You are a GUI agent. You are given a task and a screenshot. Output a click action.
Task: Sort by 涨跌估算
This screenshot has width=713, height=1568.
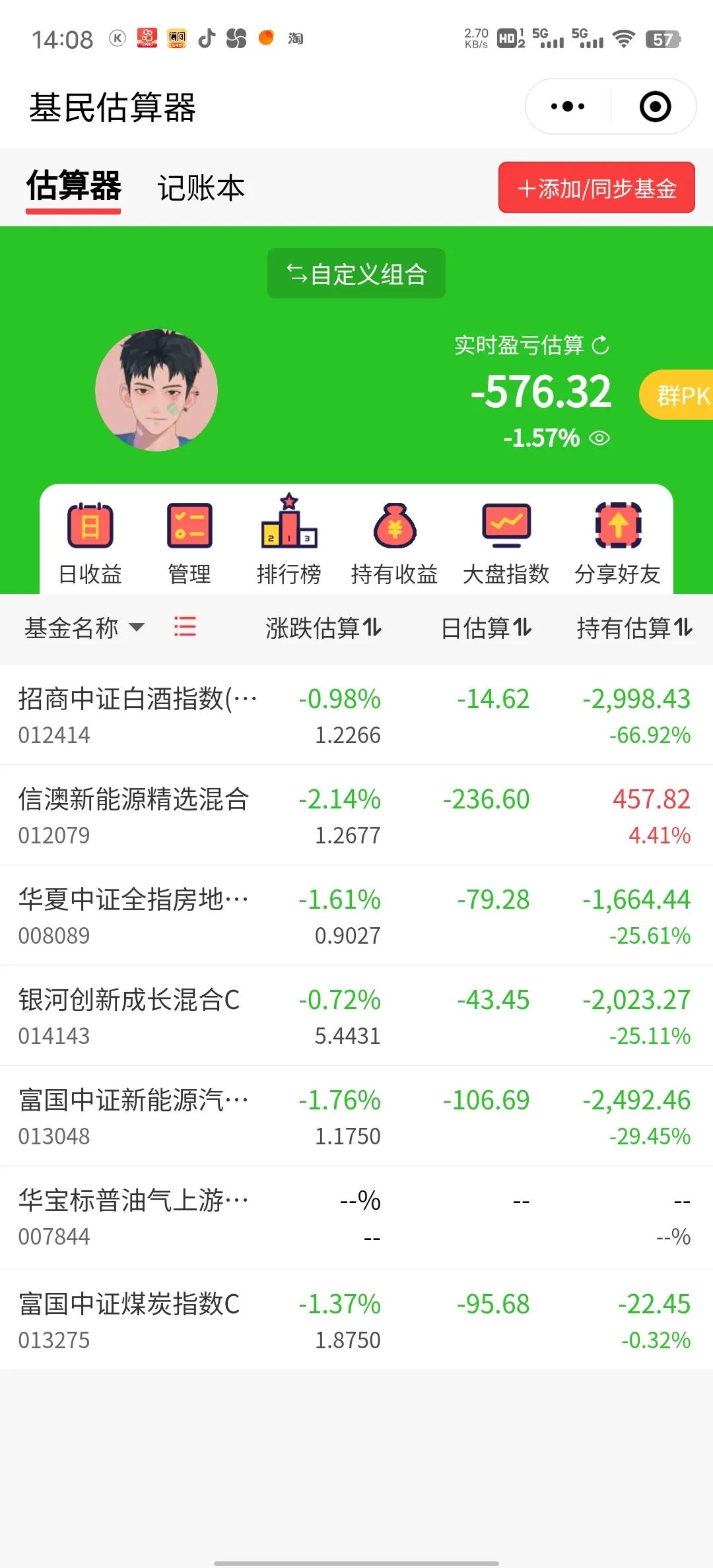pos(323,628)
